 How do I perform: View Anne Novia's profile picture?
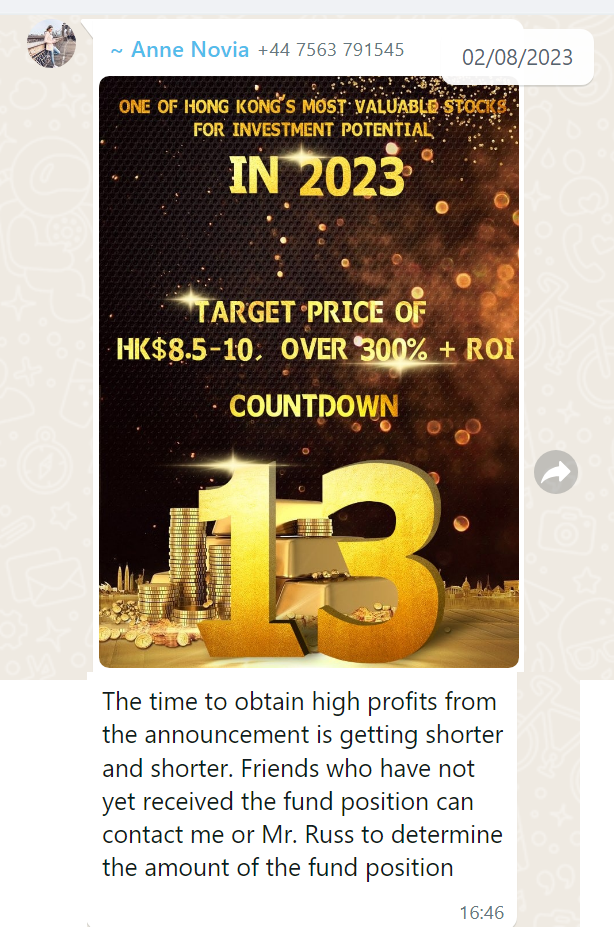pos(51,44)
